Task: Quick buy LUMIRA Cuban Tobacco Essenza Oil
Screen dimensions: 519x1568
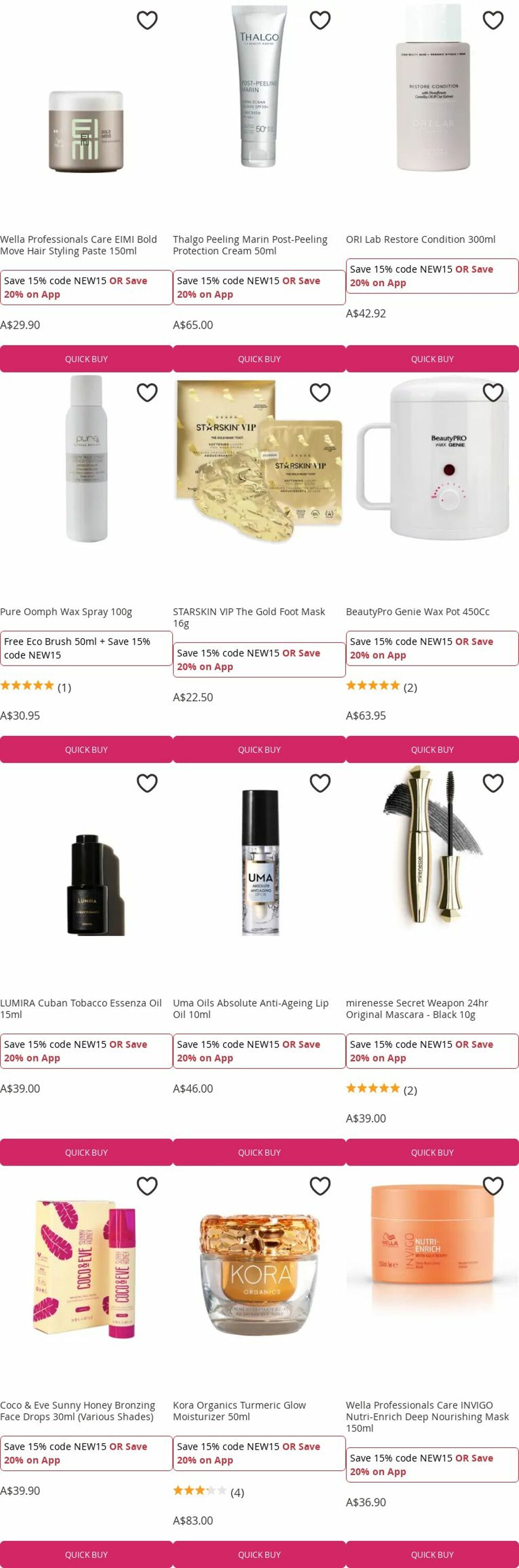Action: [86, 1152]
